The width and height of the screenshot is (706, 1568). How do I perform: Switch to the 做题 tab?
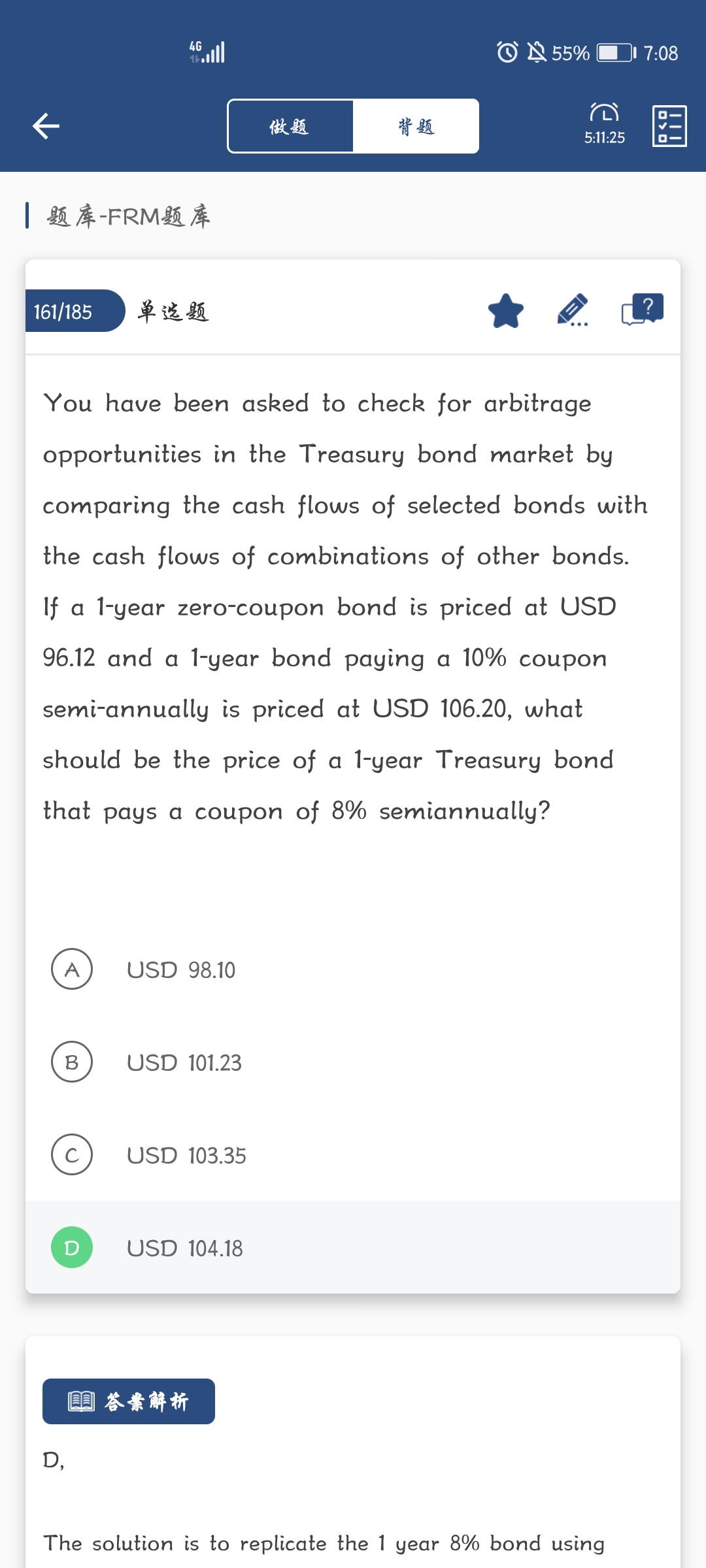[290, 126]
